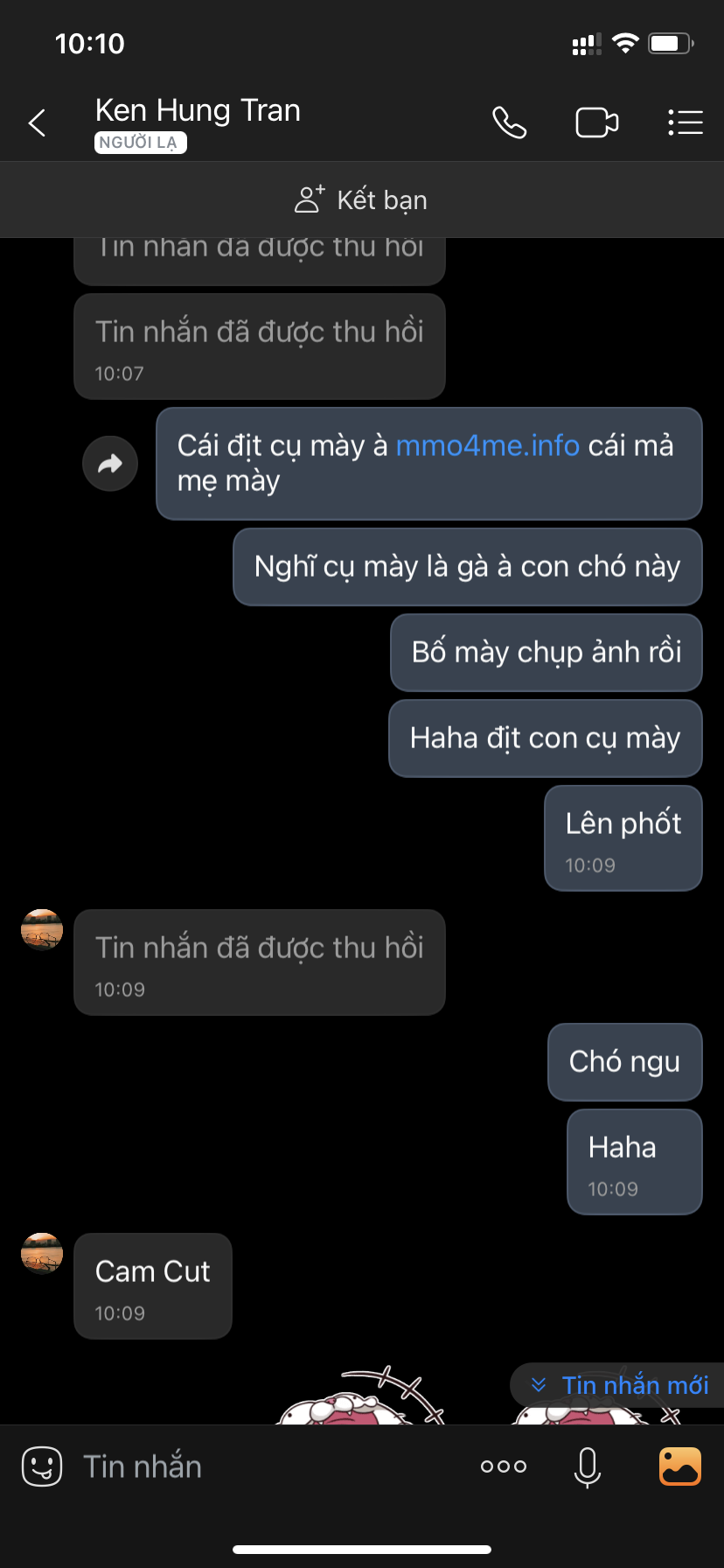Viewport: 724px width, 1568px height.
Task: Open more options three-dot menu
Action: click(x=504, y=1466)
